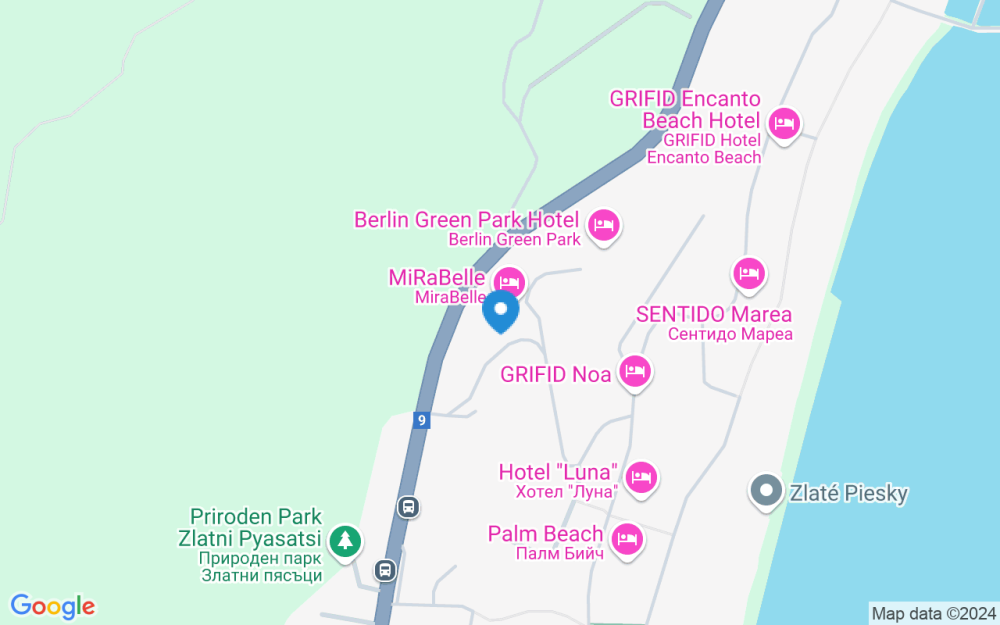Tap the MiRaBelle hotel marker
Screen dimensions: 1000x625
[509, 278]
